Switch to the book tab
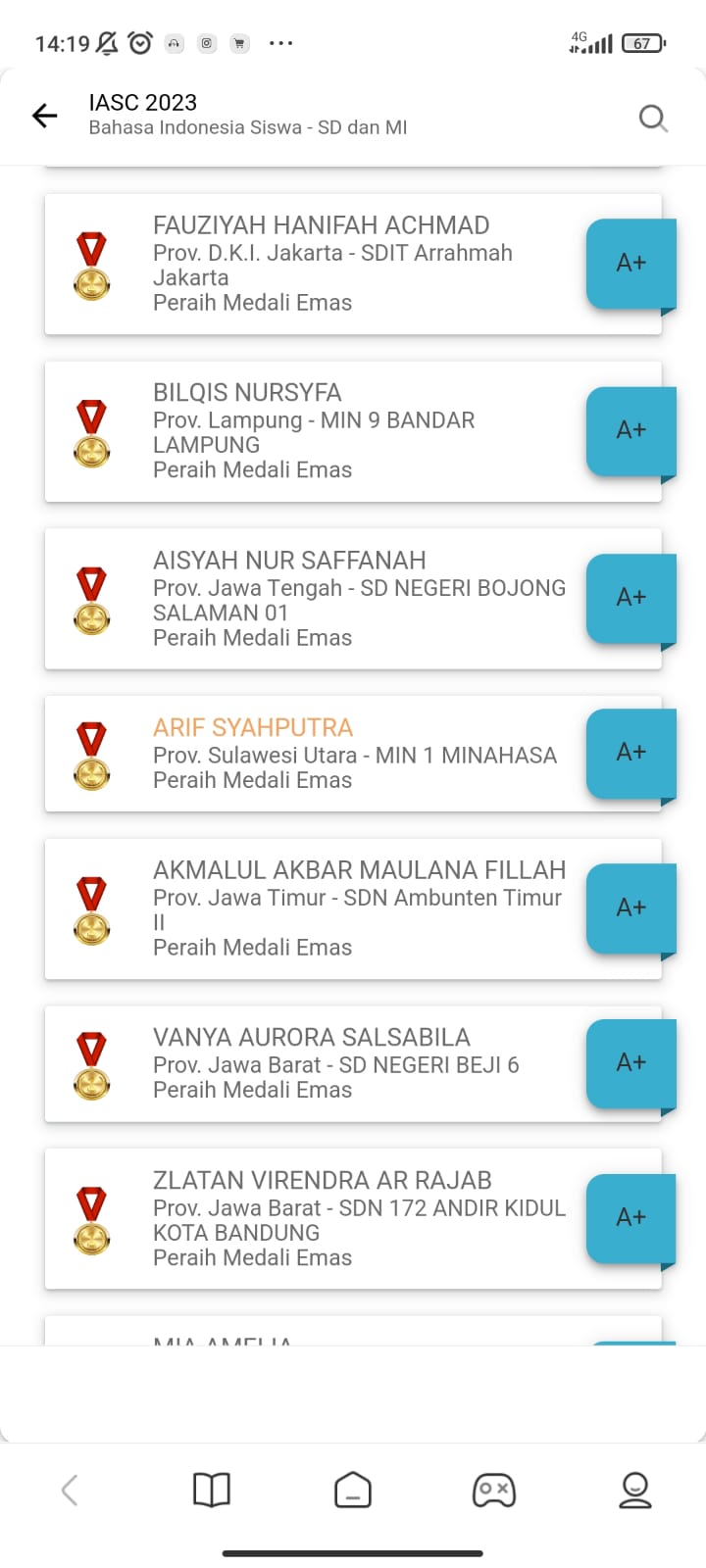 click(212, 1491)
